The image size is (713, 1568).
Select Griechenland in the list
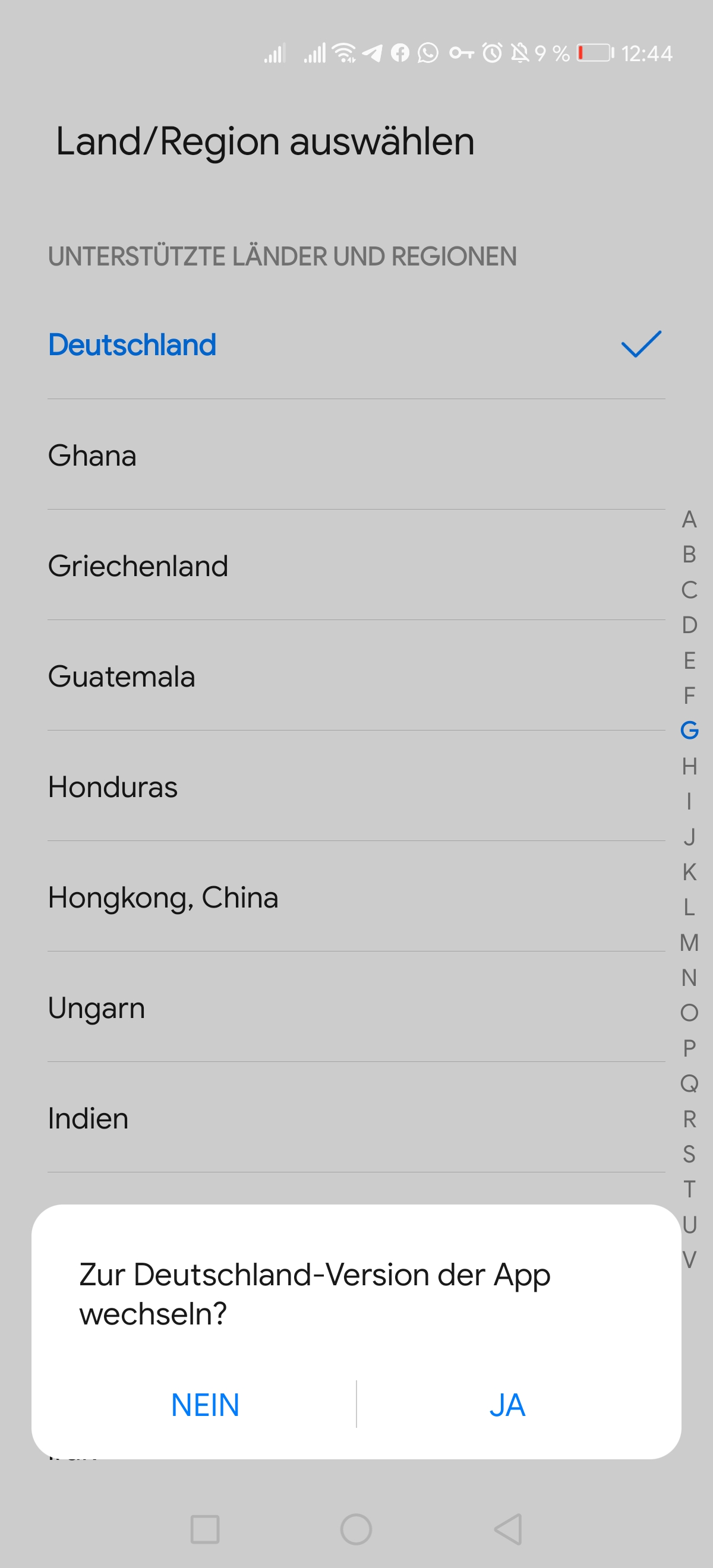point(356,565)
